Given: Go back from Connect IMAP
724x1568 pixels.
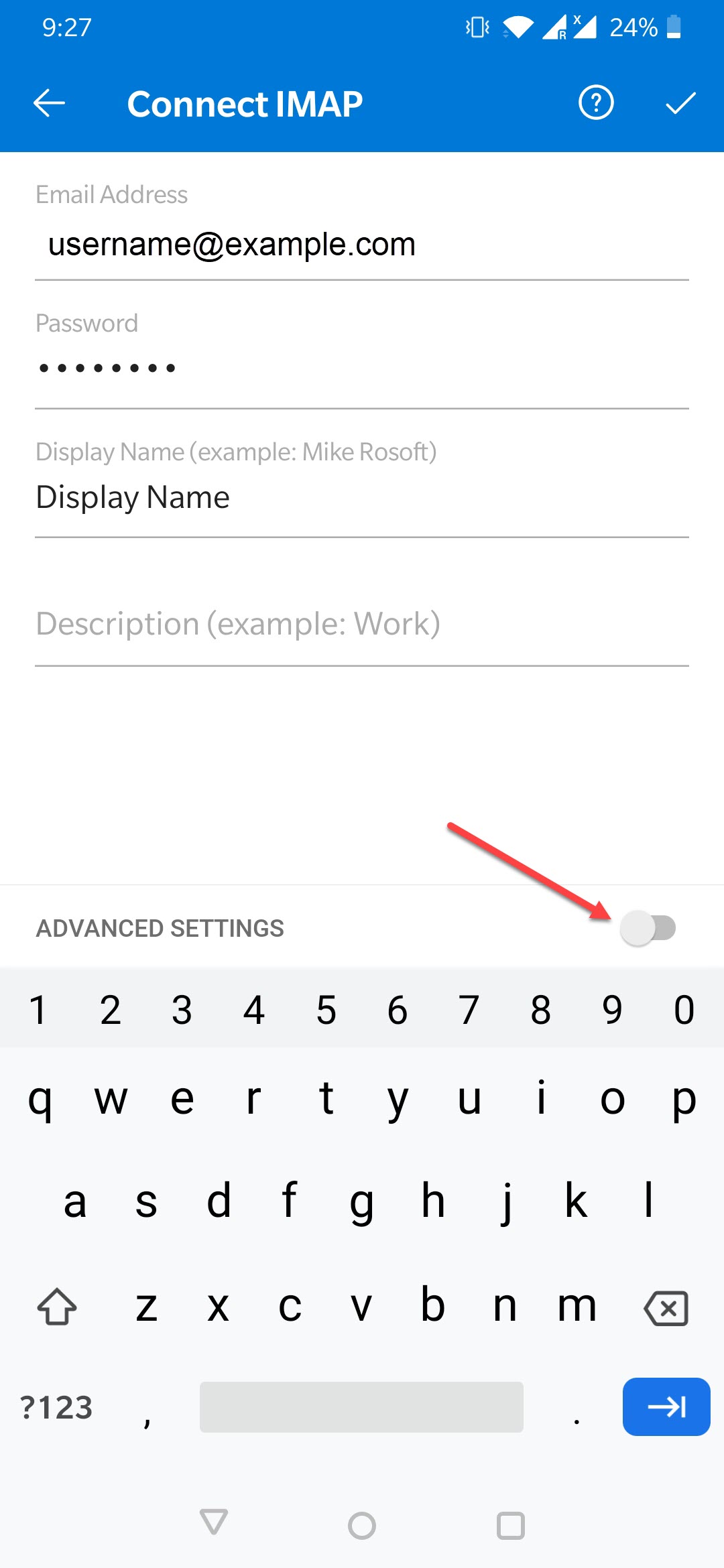Looking at the screenshot, I should click(x=50, y=103).
